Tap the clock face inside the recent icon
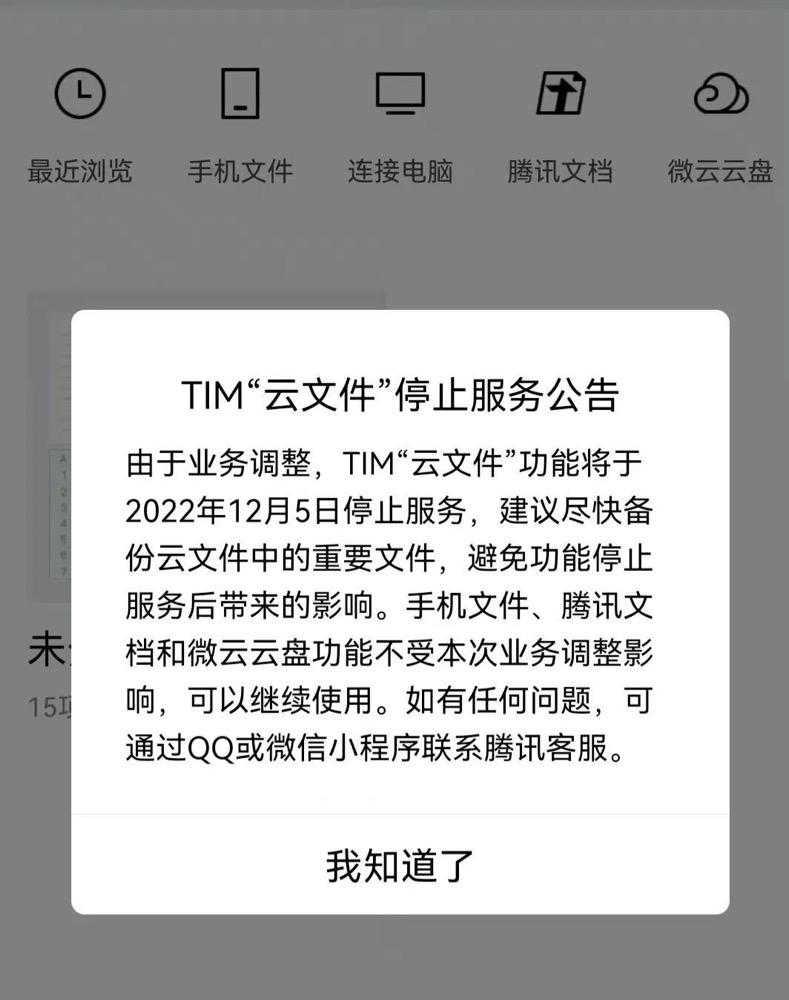This screenshot has width=789, height=1000. [81, 95]
